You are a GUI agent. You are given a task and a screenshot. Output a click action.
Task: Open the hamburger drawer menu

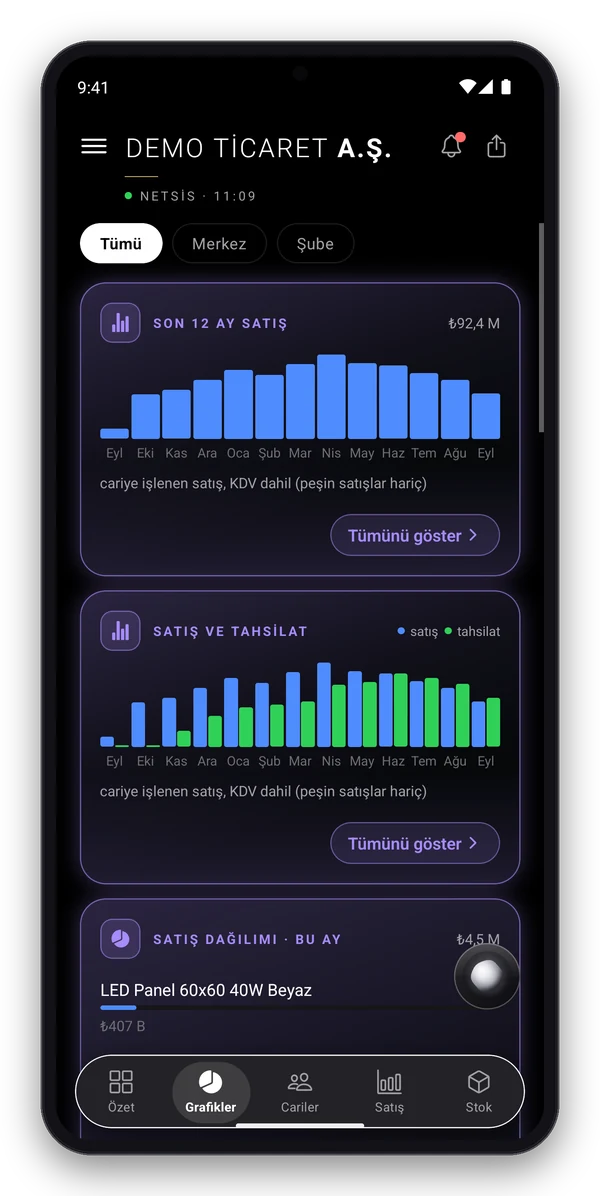[94, 146]
